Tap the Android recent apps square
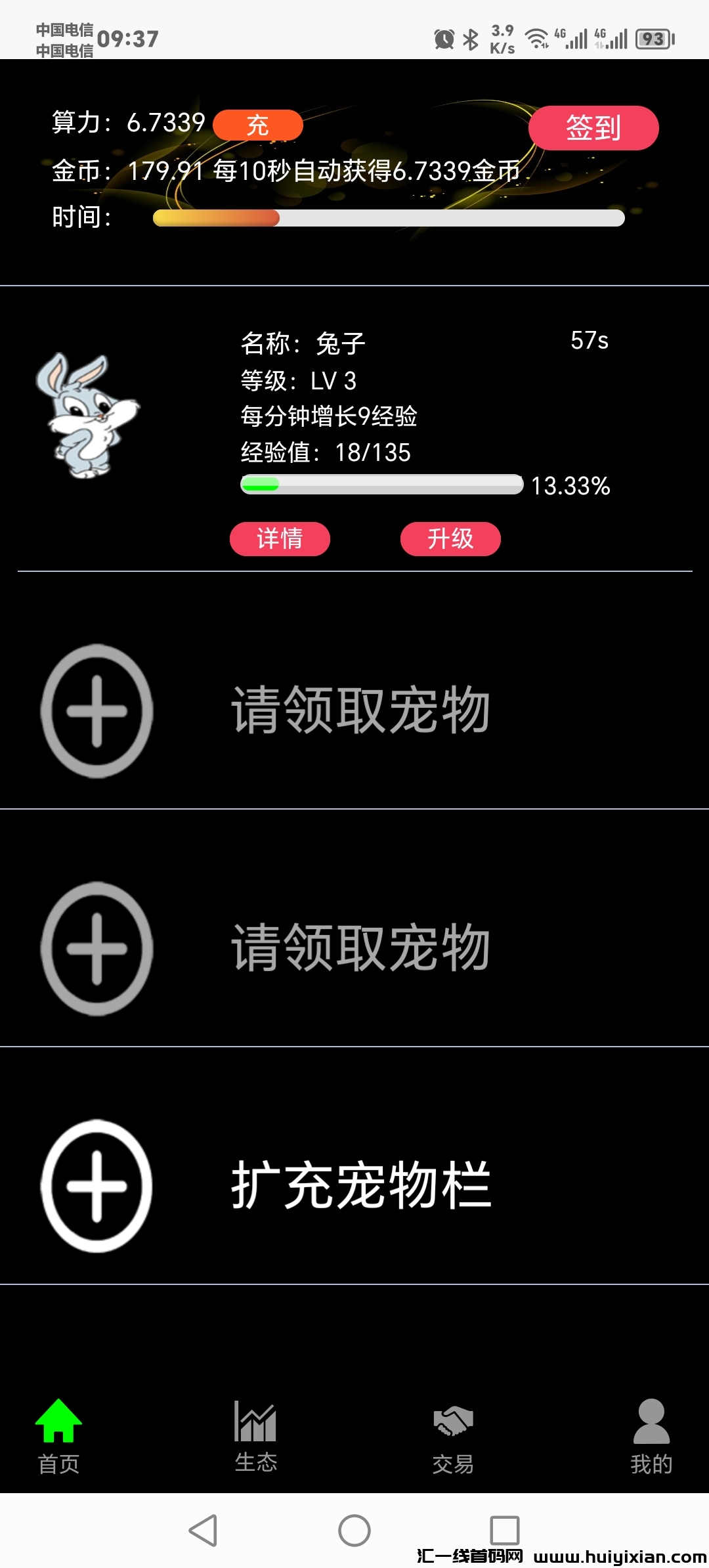This screenshot has width=709, height=1568. (x=504, y=1530)
